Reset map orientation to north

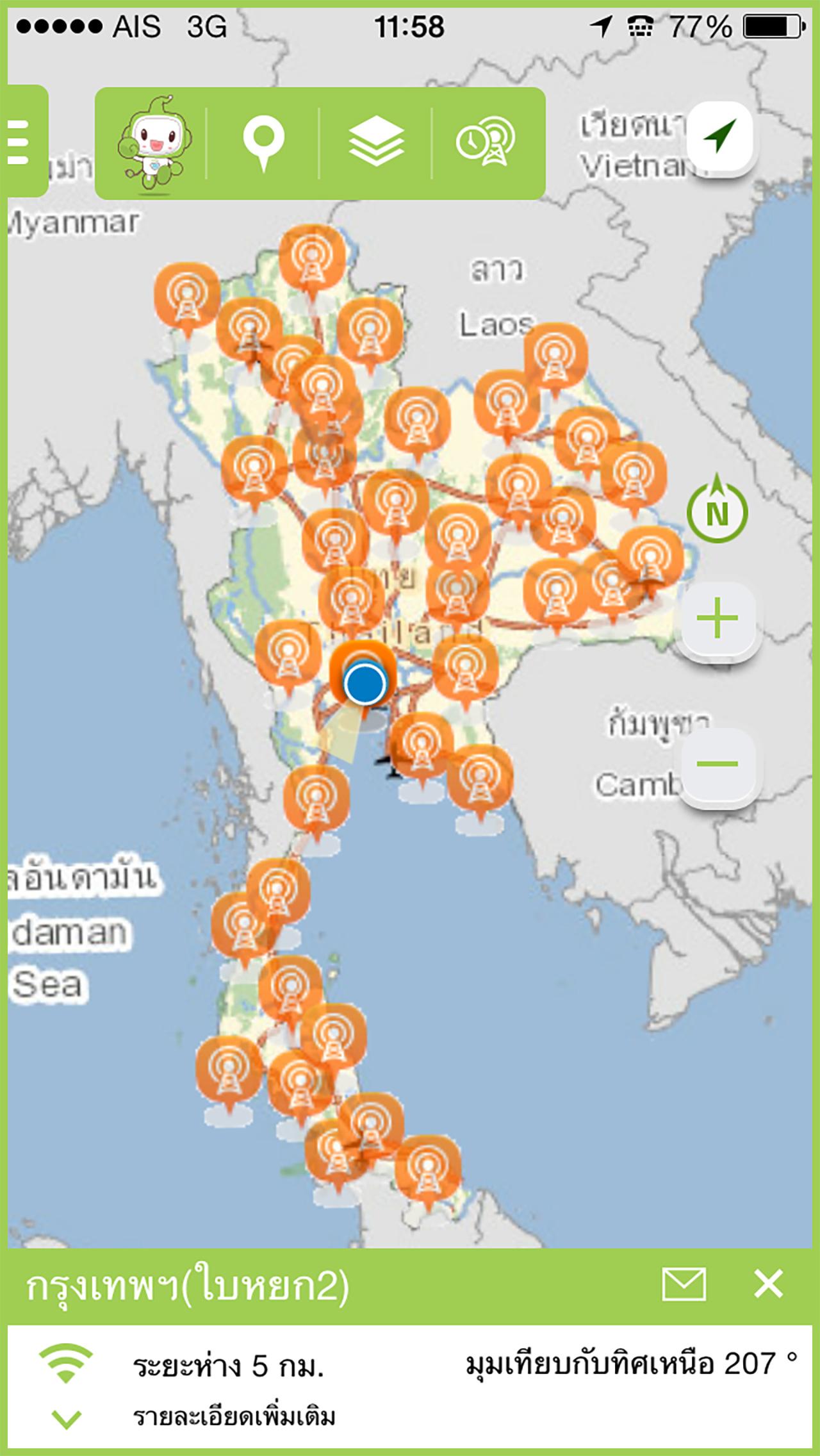tap(717, 510)
